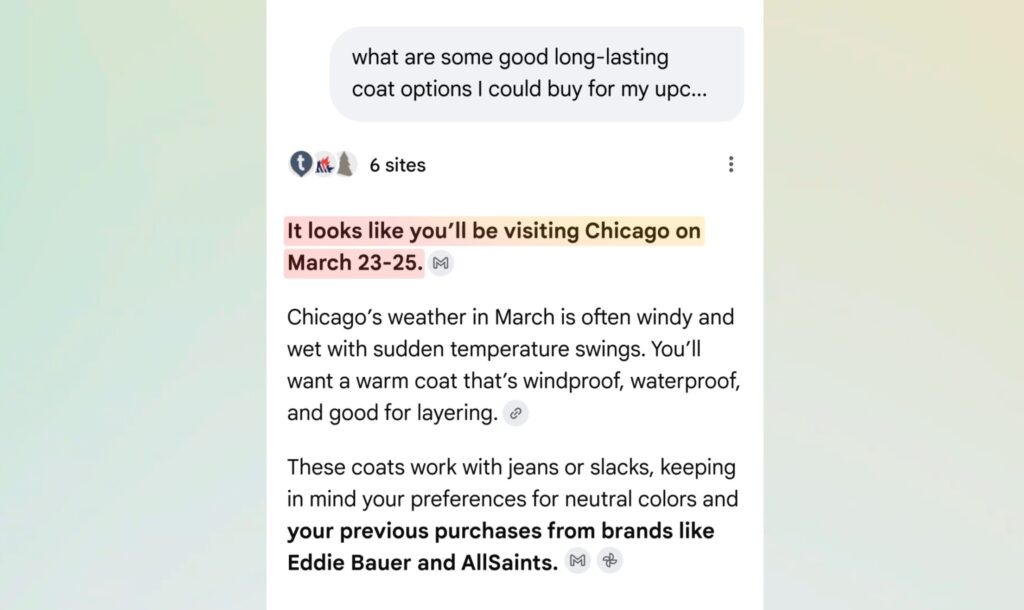This screenshot has height=610, width=1024.
Task: Open the overflow menu beside 6 sites
Action: pos(731,165)
